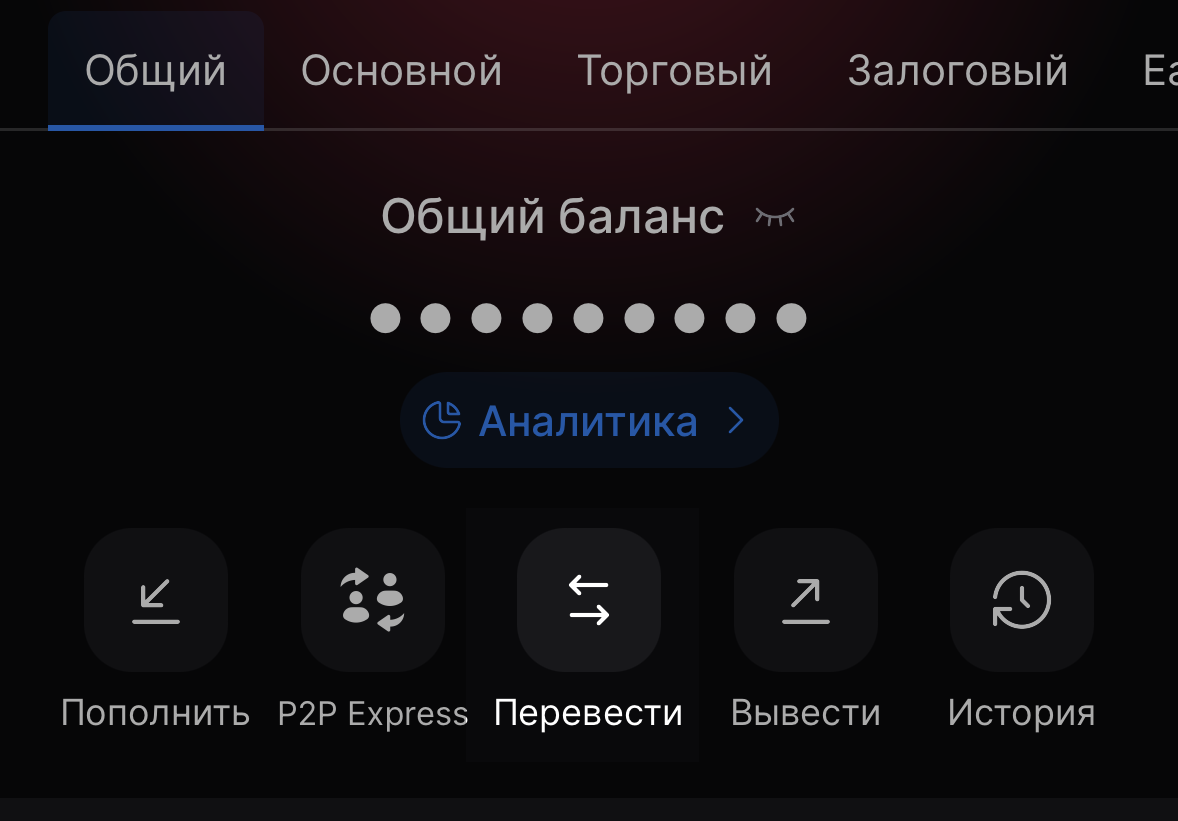1178x821 pixels.
Task: Open P2P Express
Action: coord(373,600)
